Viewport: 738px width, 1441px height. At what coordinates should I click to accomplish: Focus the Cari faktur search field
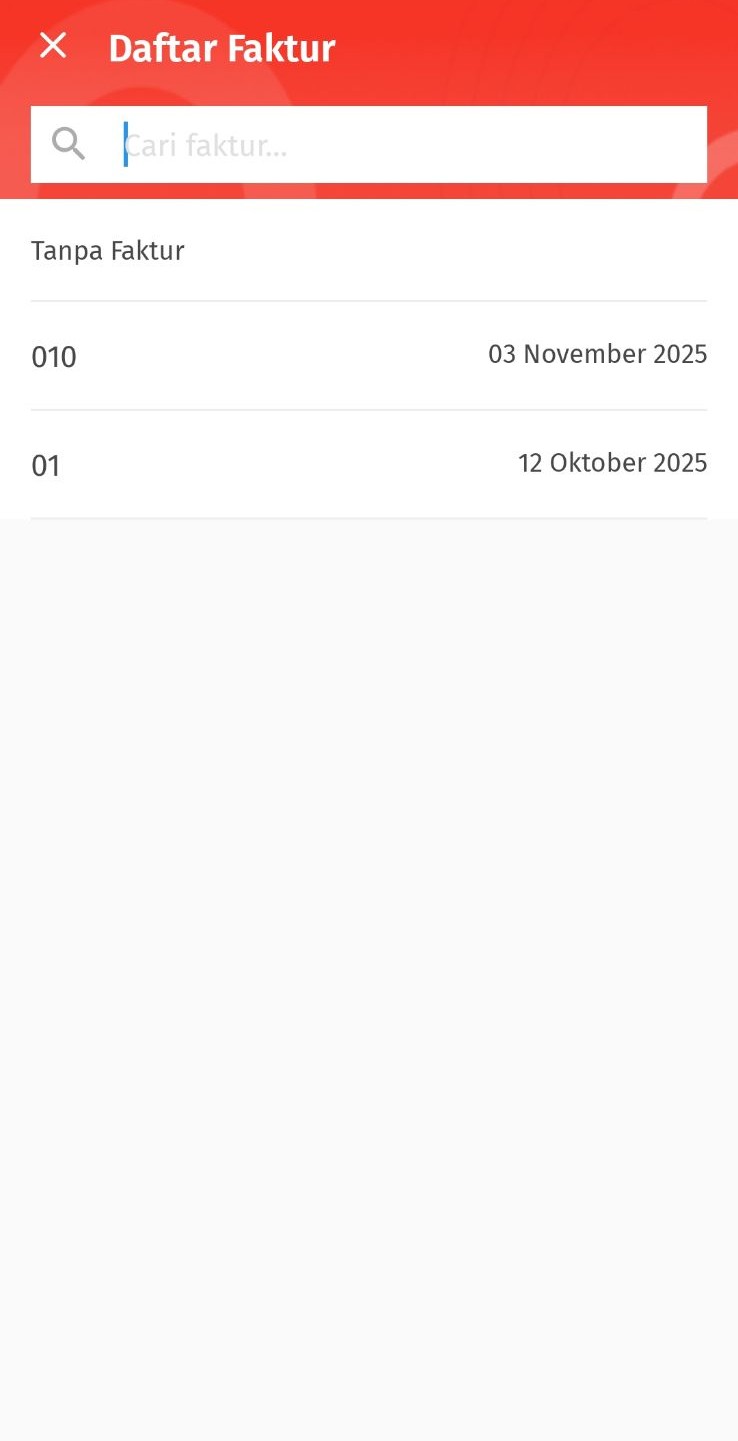pos(400,145)
